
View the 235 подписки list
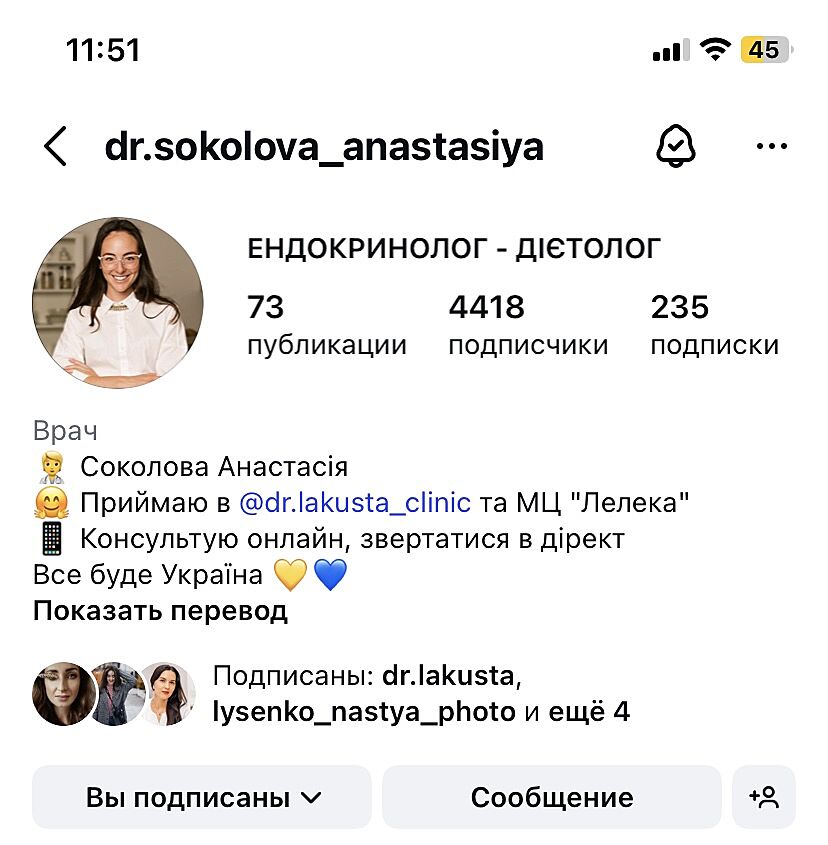coord(714,325)
